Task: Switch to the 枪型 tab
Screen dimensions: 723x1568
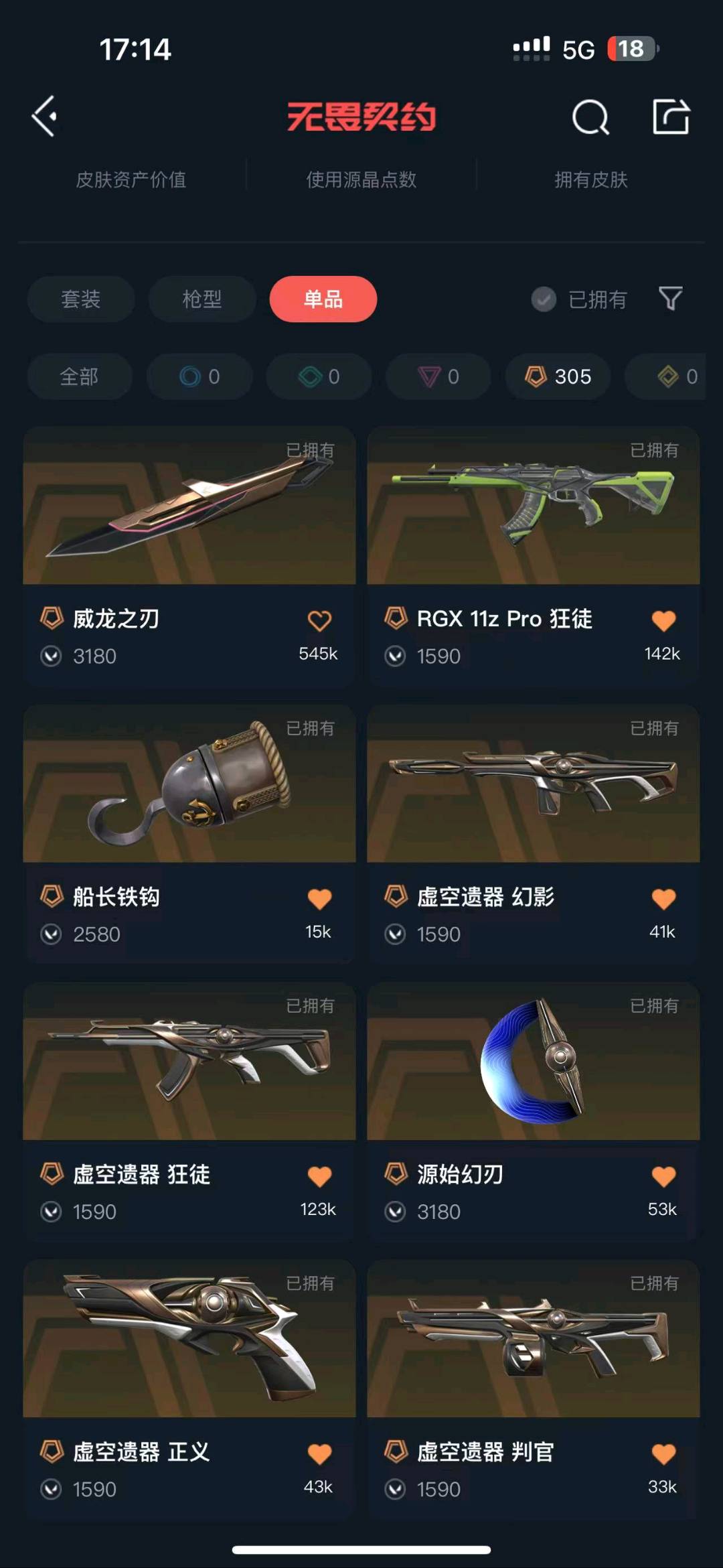Action: click(202, 299)
